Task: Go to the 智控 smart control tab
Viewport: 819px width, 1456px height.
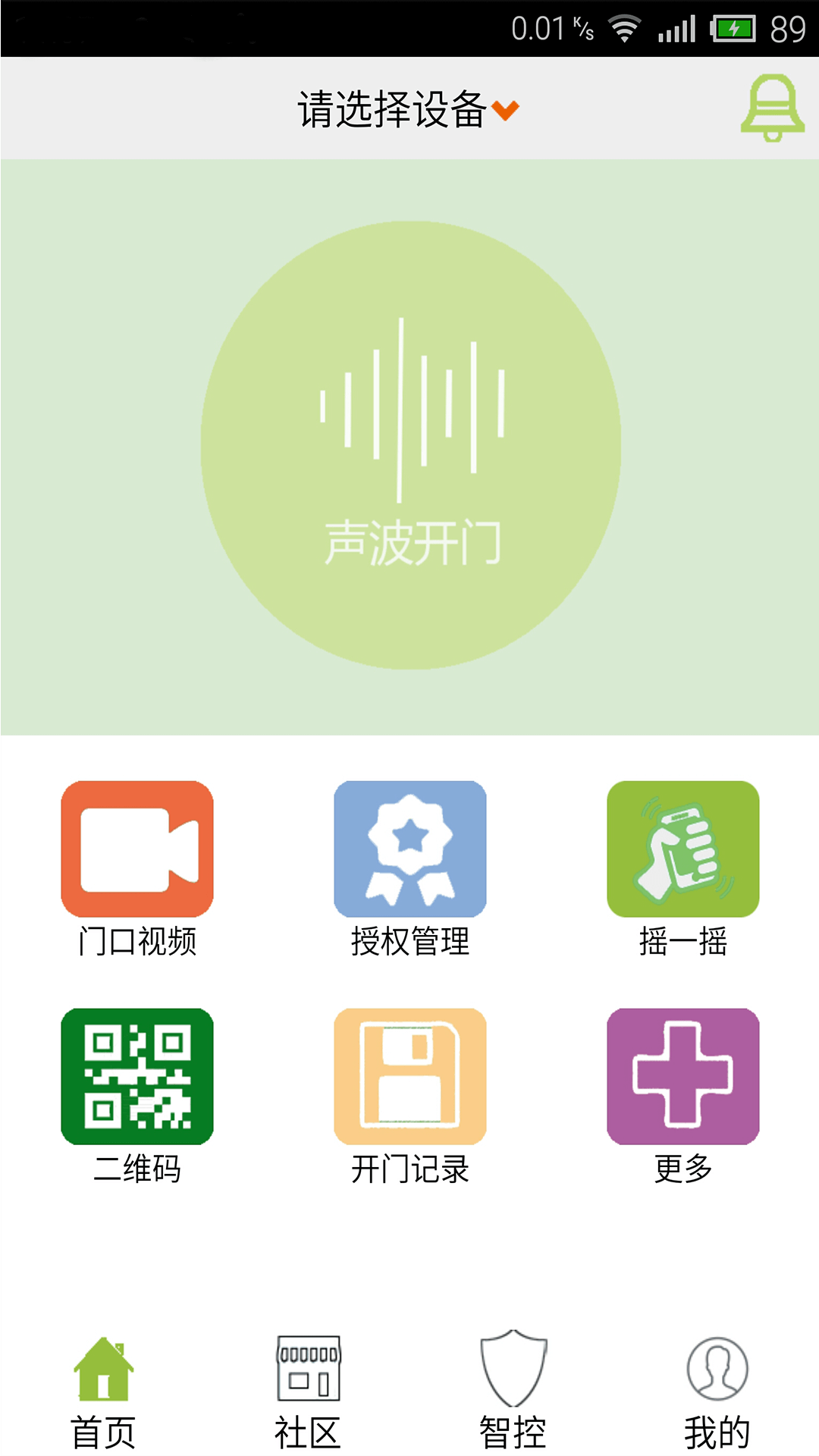Action: click(x=513, y=1392)
